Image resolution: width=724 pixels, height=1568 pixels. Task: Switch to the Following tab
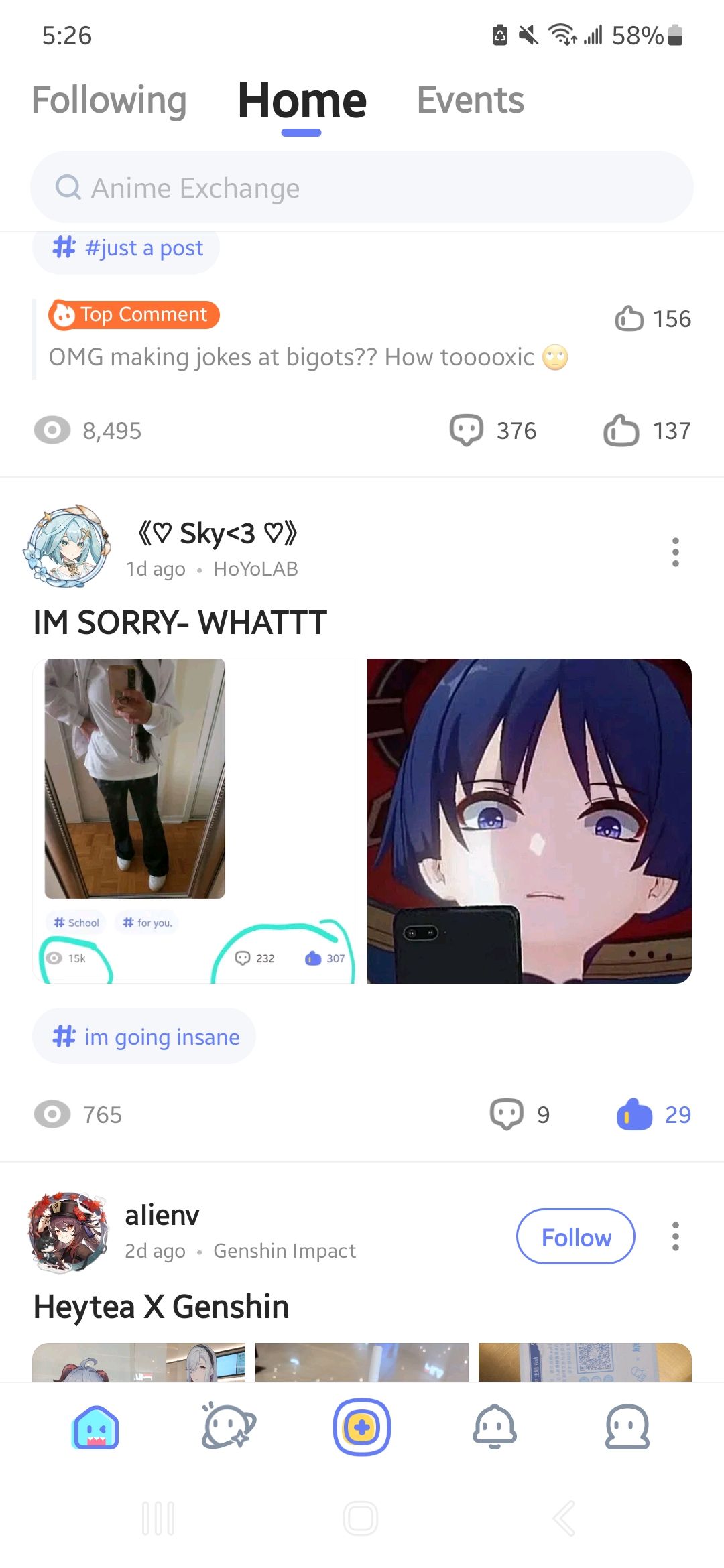point(109,101)
